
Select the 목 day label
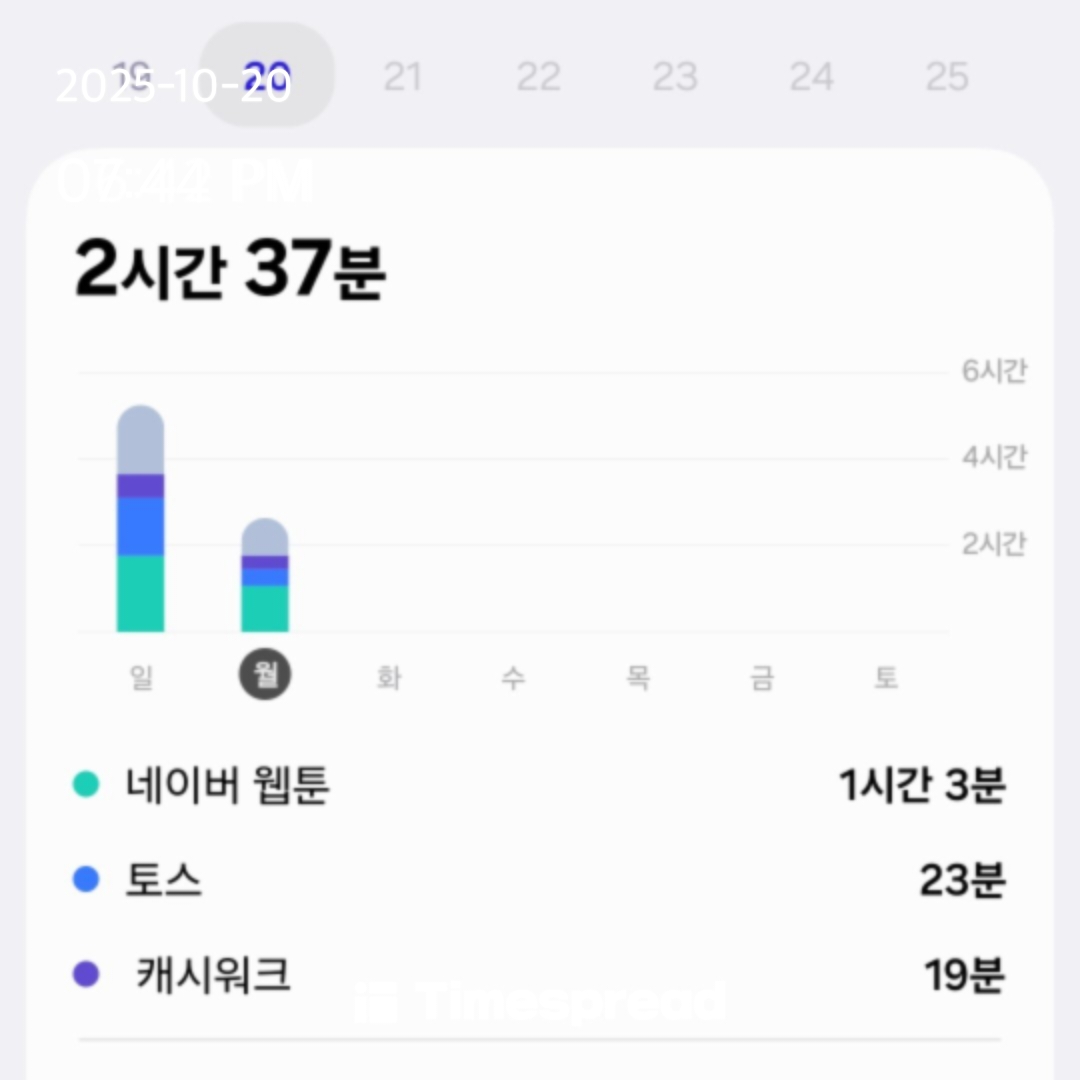tap(638, 678)
